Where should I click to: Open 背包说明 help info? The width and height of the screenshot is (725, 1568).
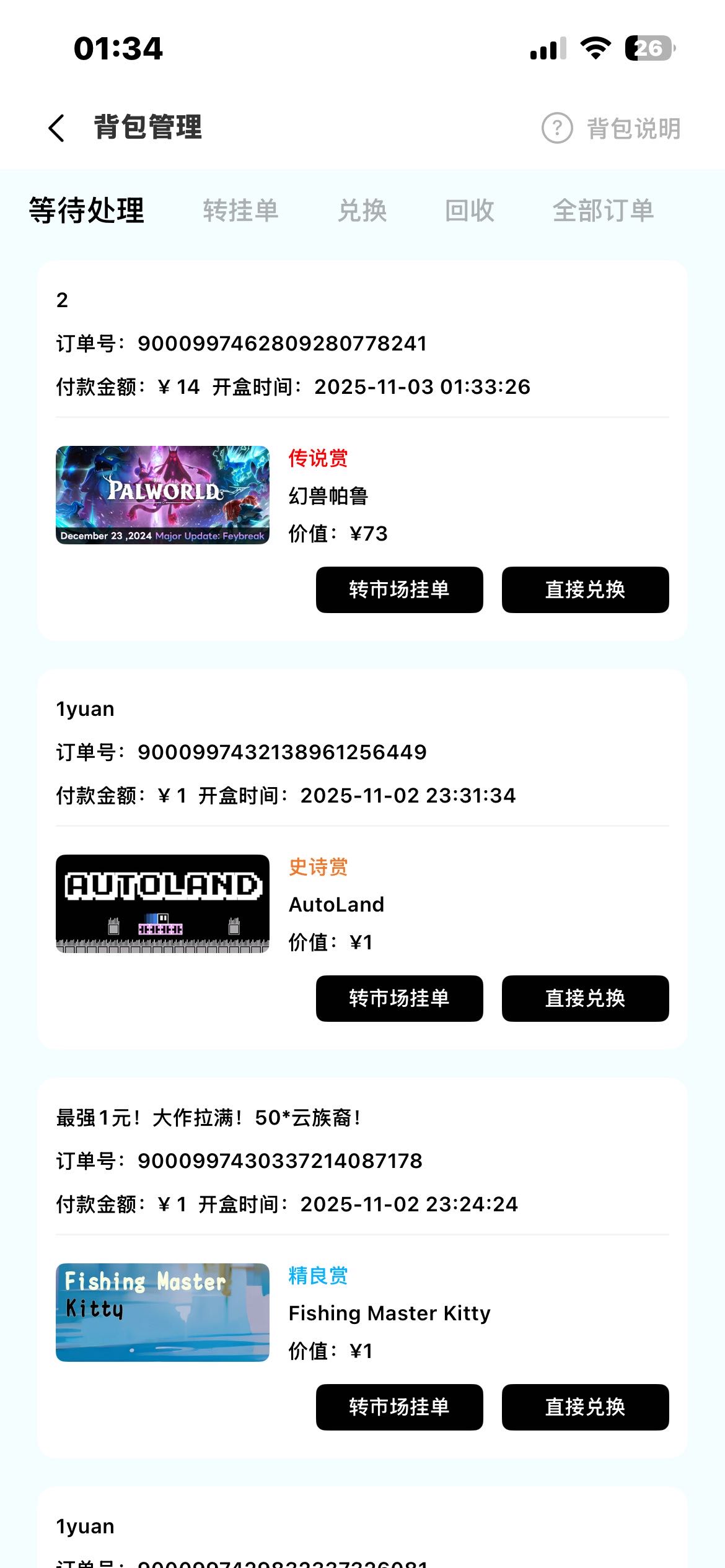point(611,128)
